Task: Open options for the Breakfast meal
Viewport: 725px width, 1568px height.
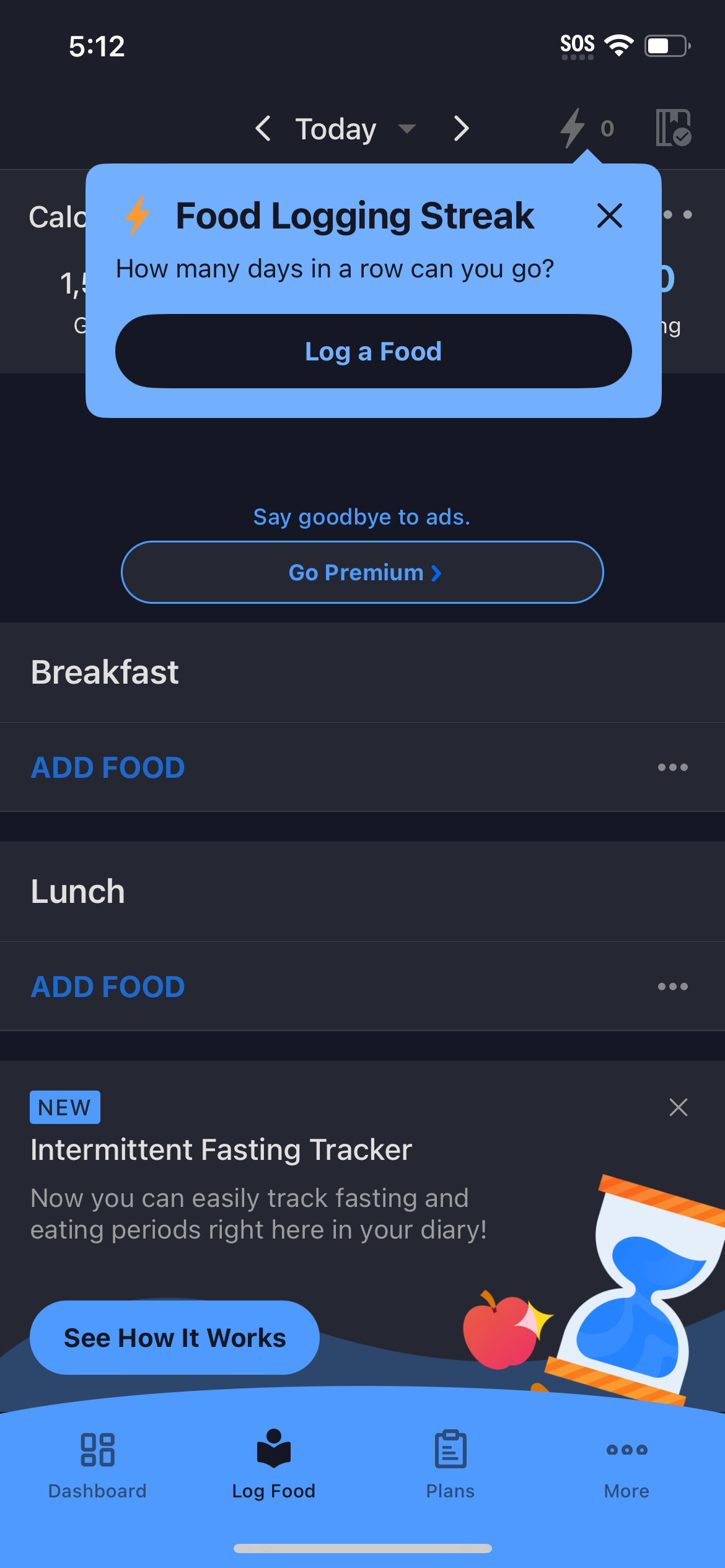Action: [672, 767]
